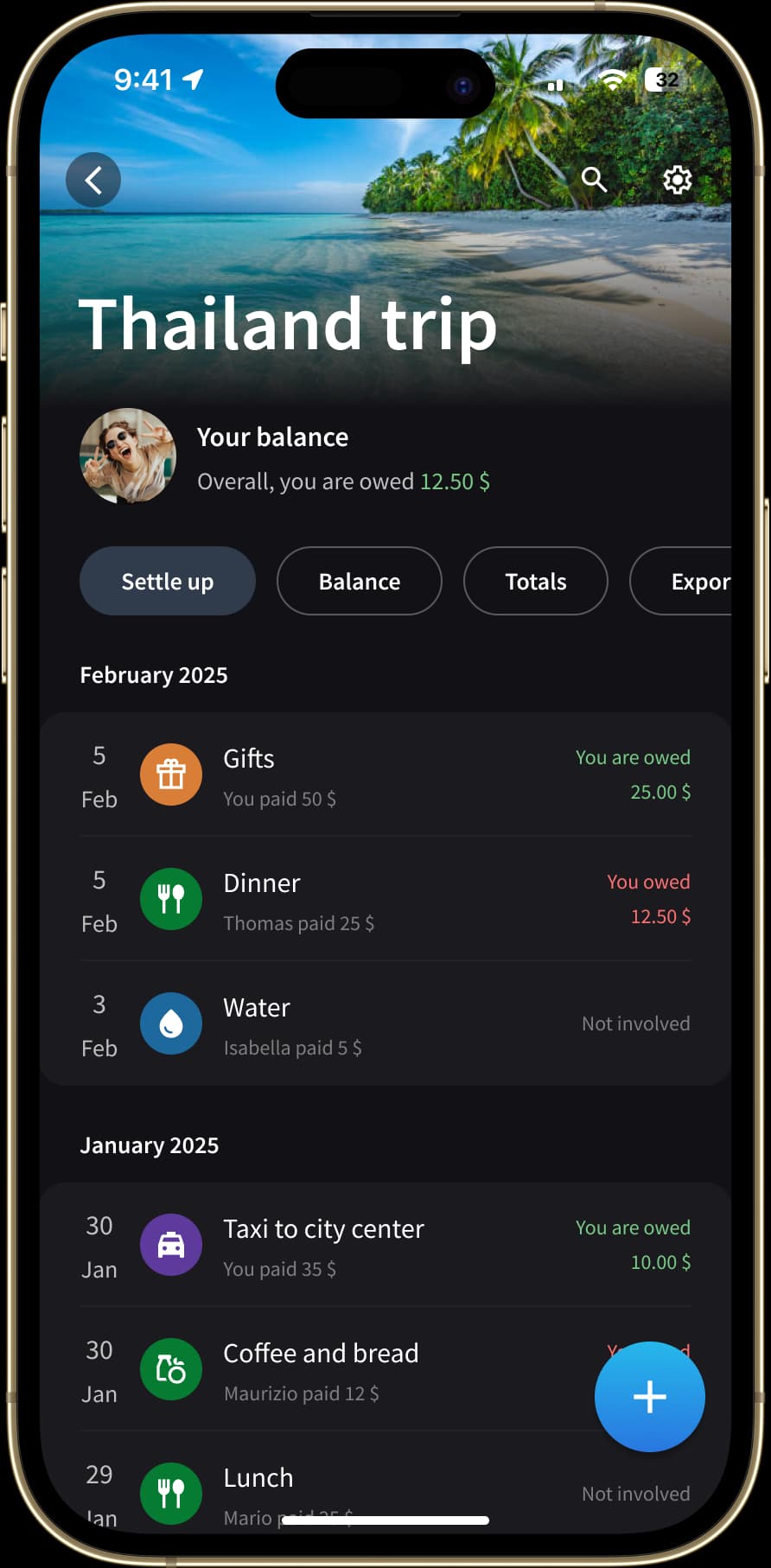The height and width of the screenshot is (1568, 771).
Task: Open the Totals summary
Action: click(x=535, y=581)
